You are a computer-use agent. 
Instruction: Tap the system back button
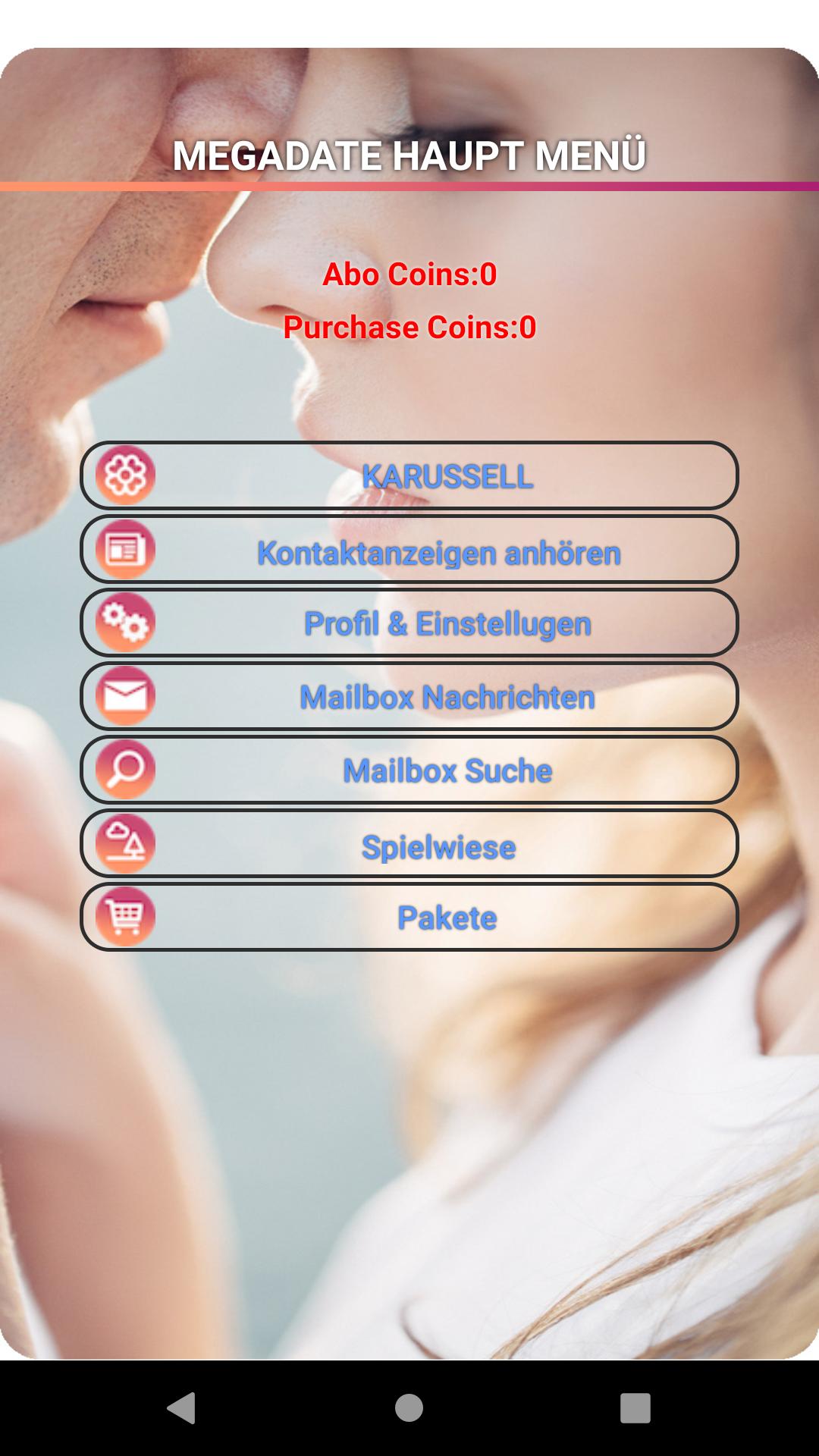[x=182, y=1408]
